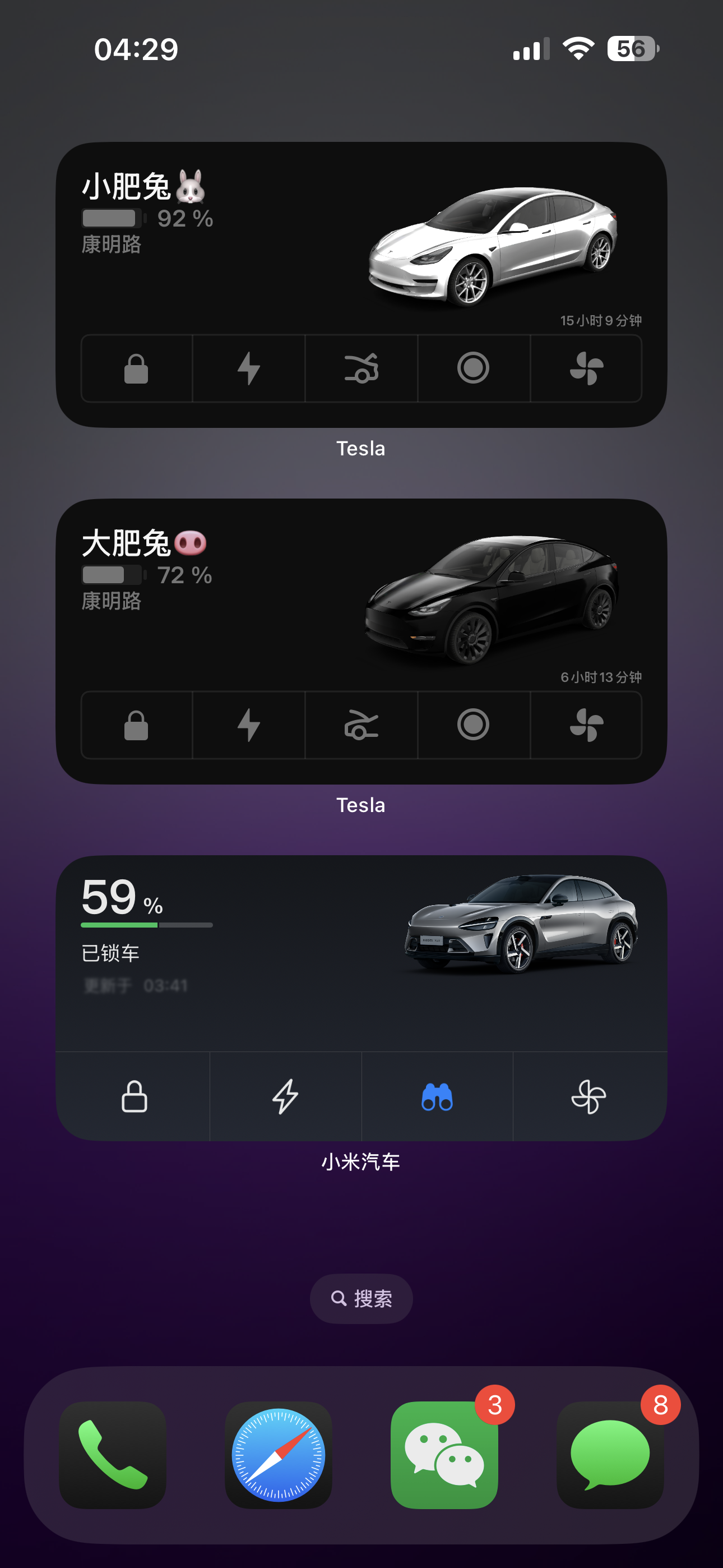Tap the 搜索 search button
This screenshot has height=1568, width=723.
click(x=361, y=1298)
